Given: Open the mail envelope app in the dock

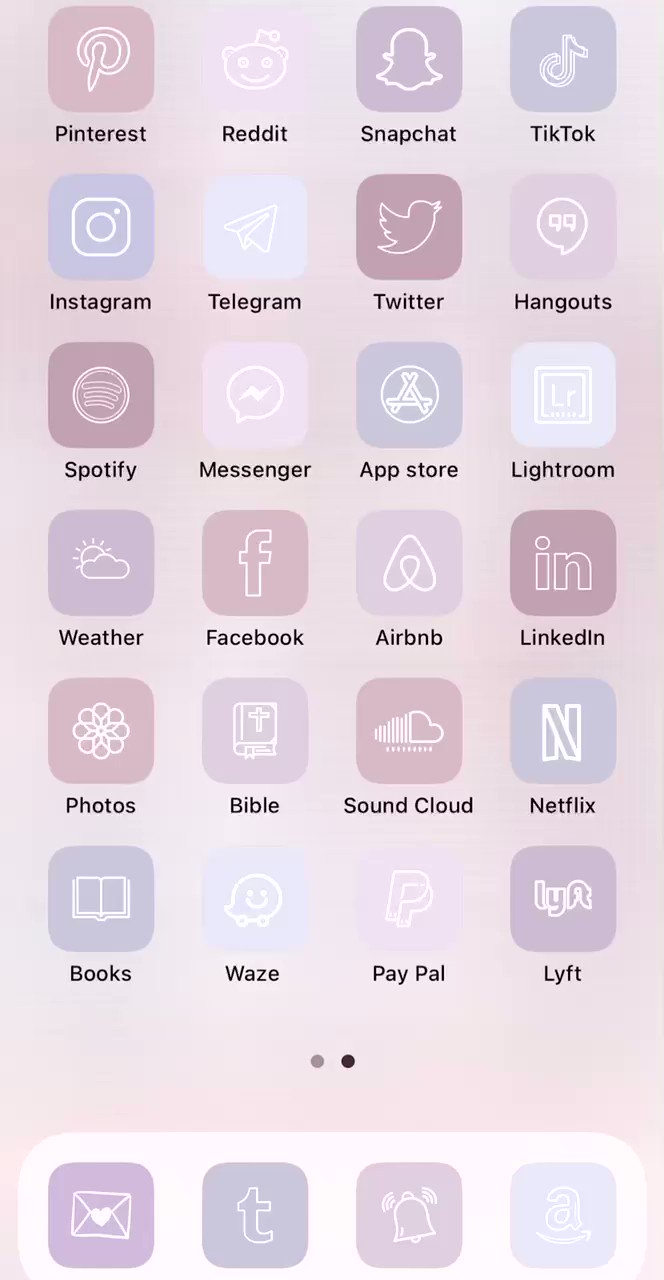Looking at the screenshot, I should tap(101, 1215).
